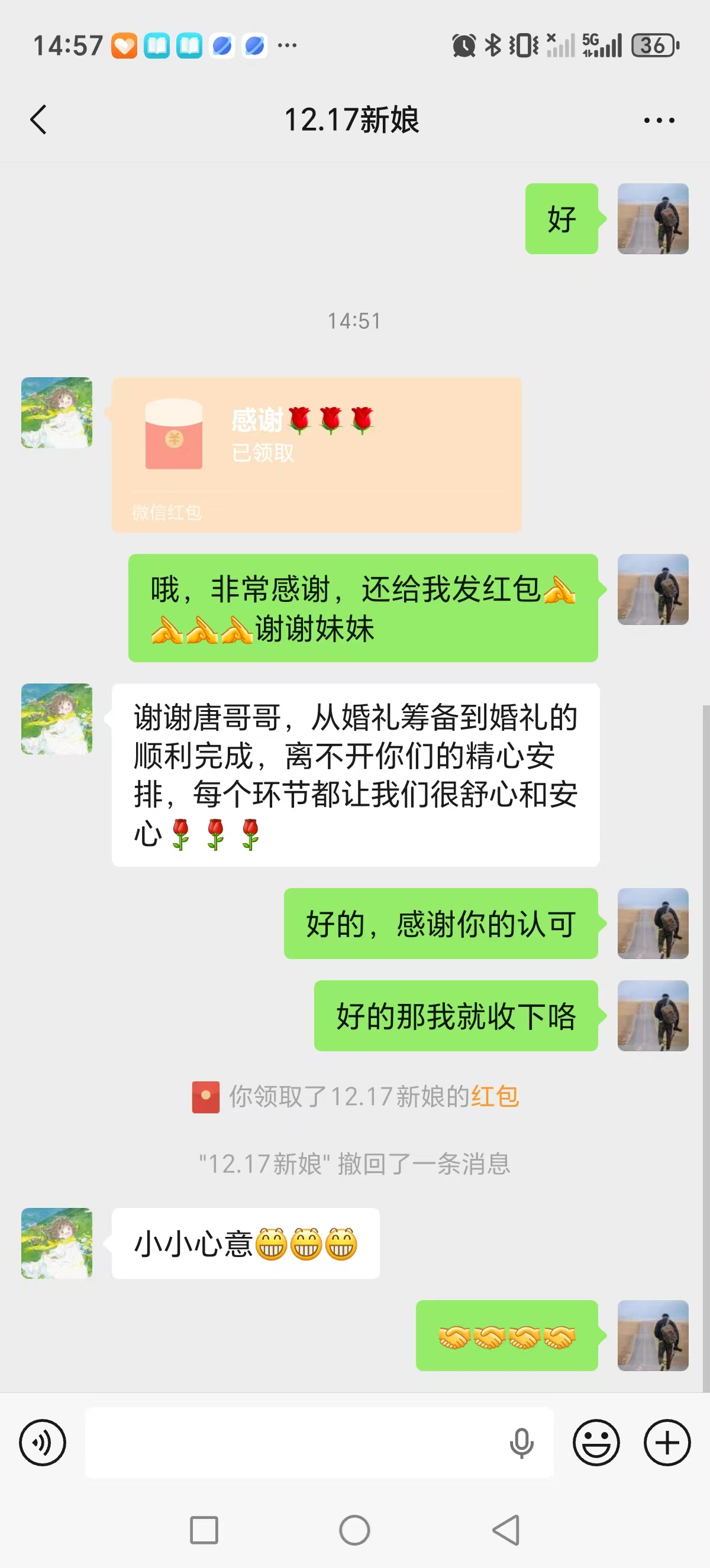Switch to voice message input
710x1568 pixels.
[42, 1442]
